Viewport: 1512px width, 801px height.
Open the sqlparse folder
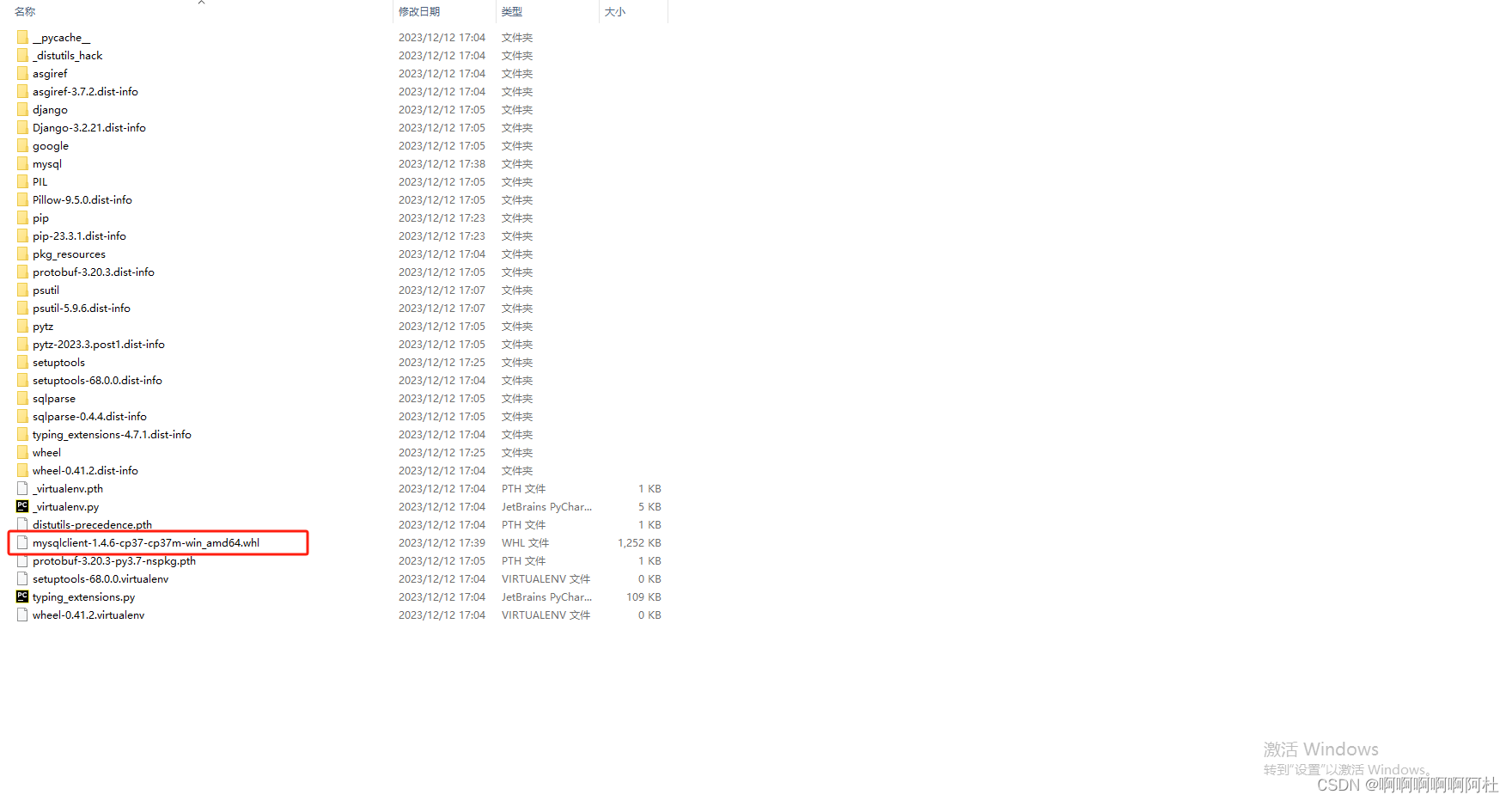54,399
